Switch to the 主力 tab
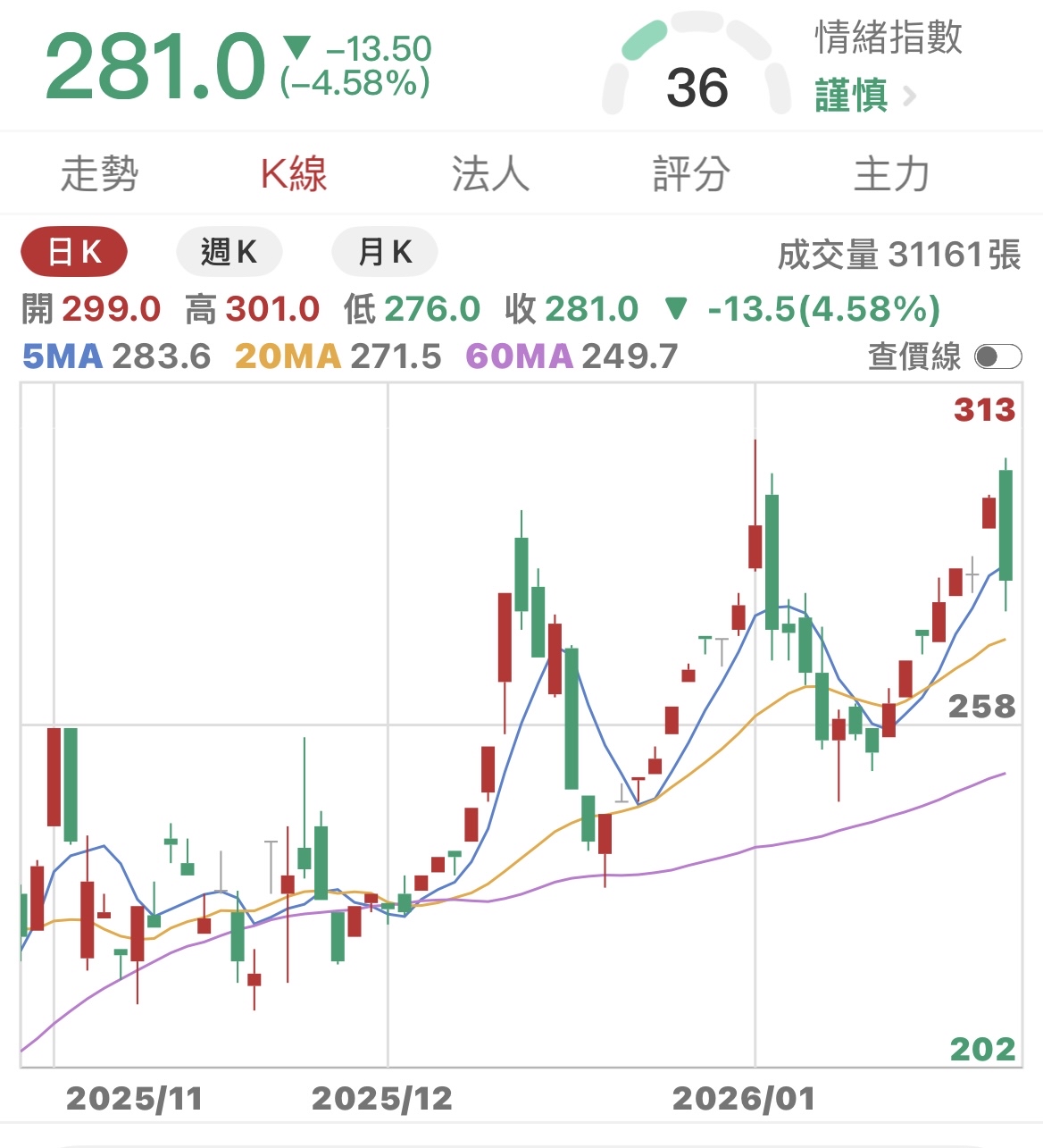1043x1148 pixels. pyautogui.click(x=891, y=173)
